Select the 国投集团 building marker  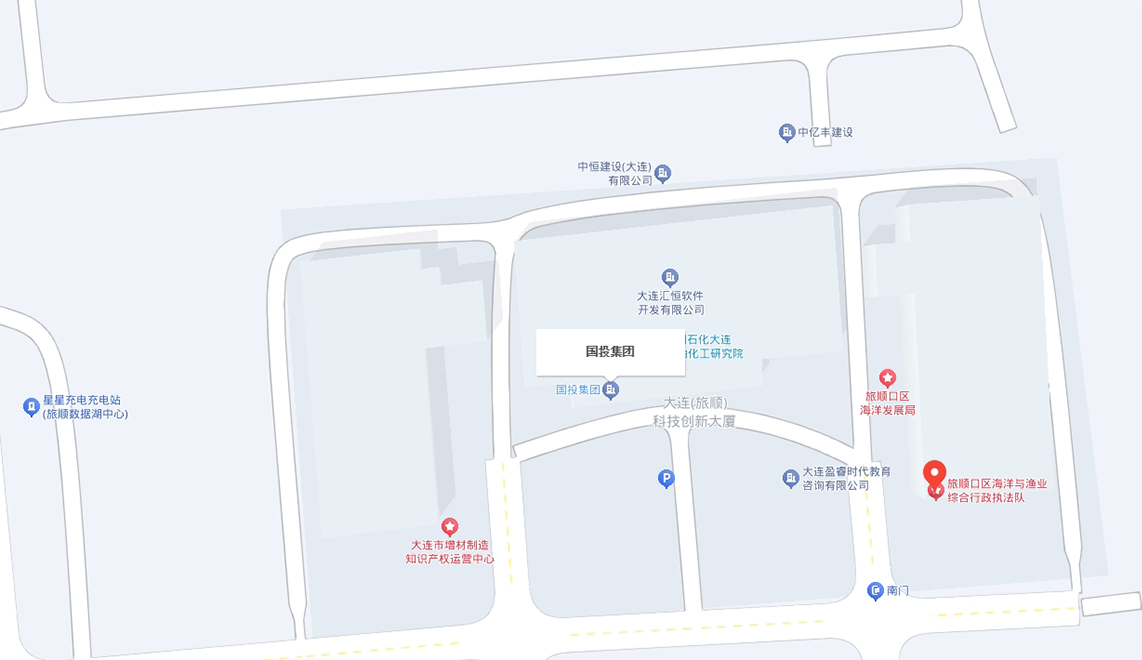[611, 390]
